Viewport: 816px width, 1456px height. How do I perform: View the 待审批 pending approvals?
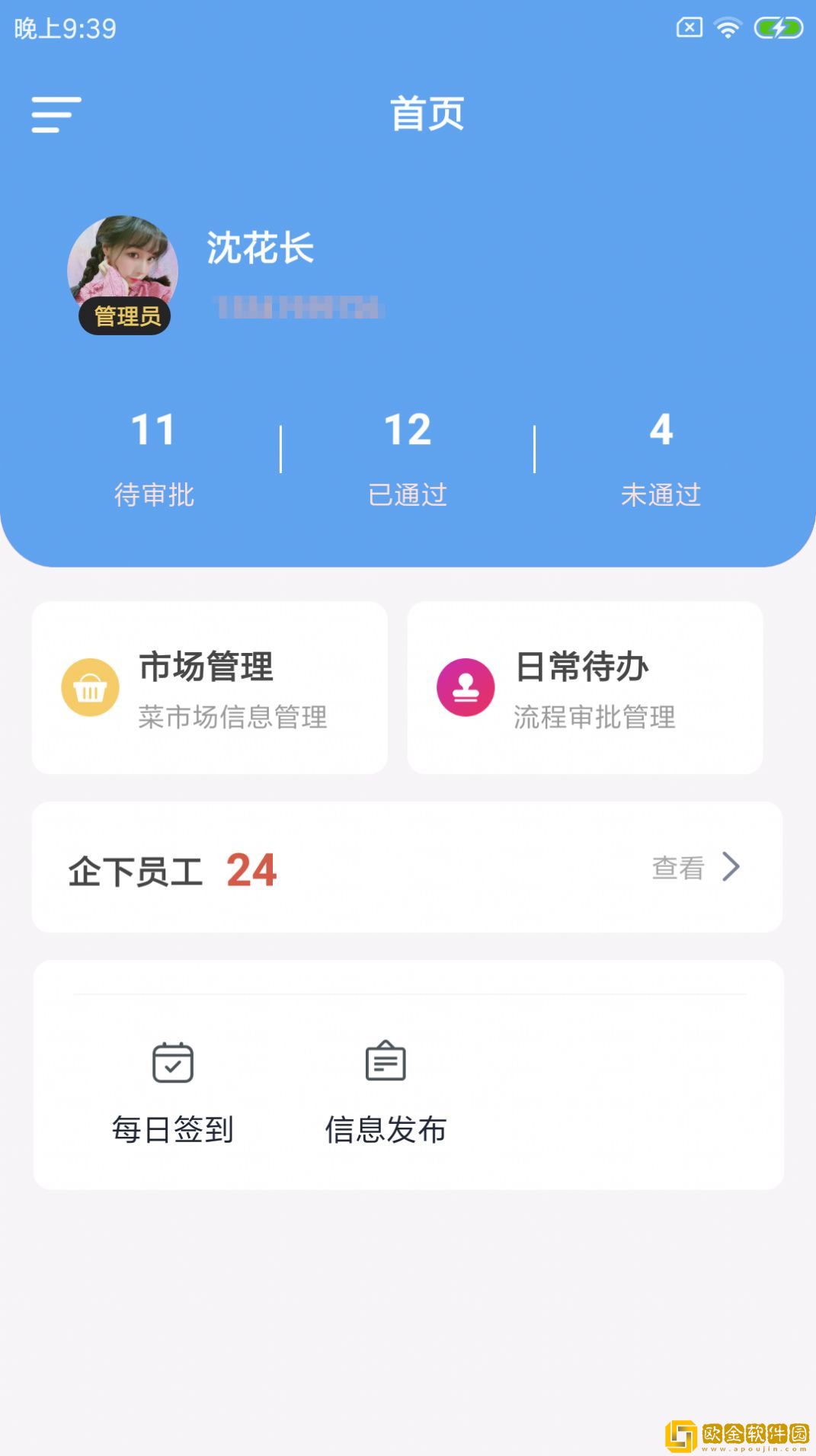[154, 458]
